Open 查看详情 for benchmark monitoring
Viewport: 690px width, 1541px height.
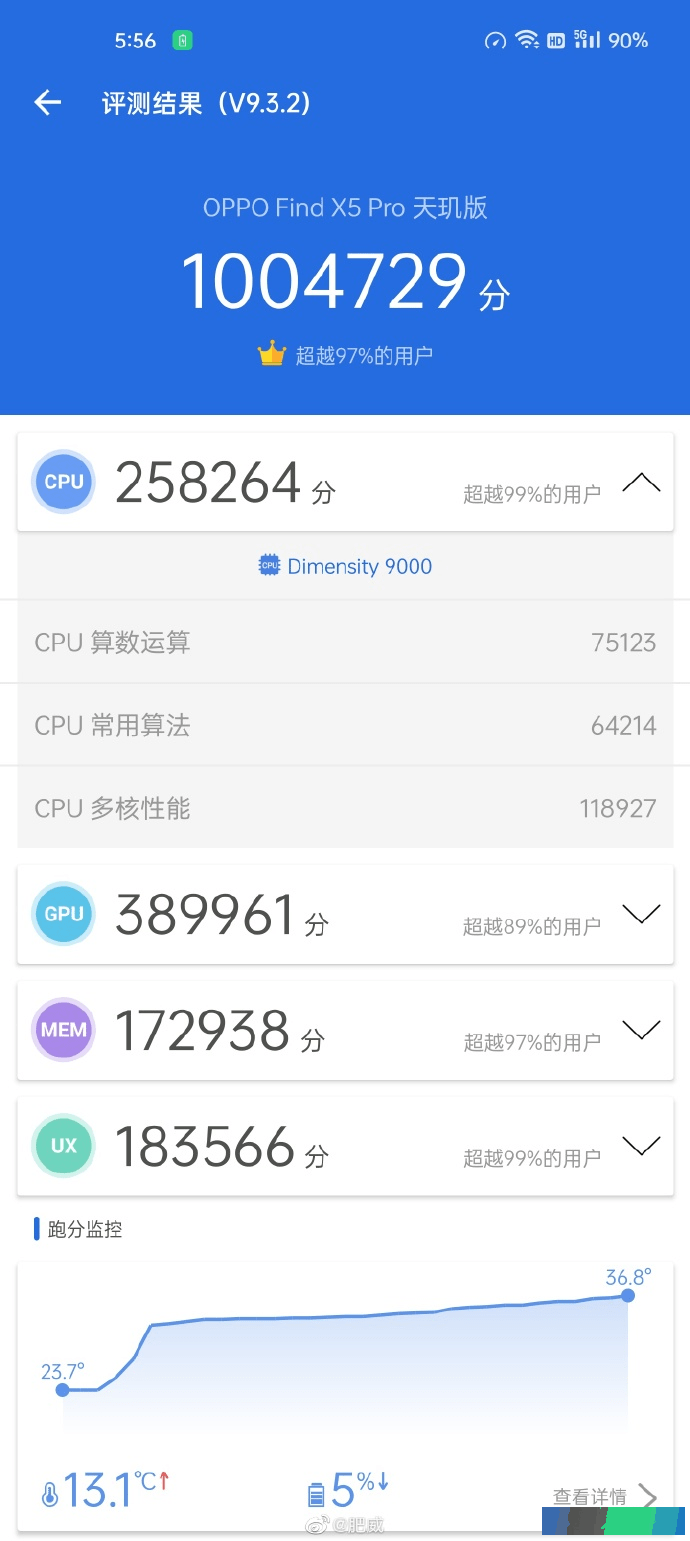pos(604,1496)
